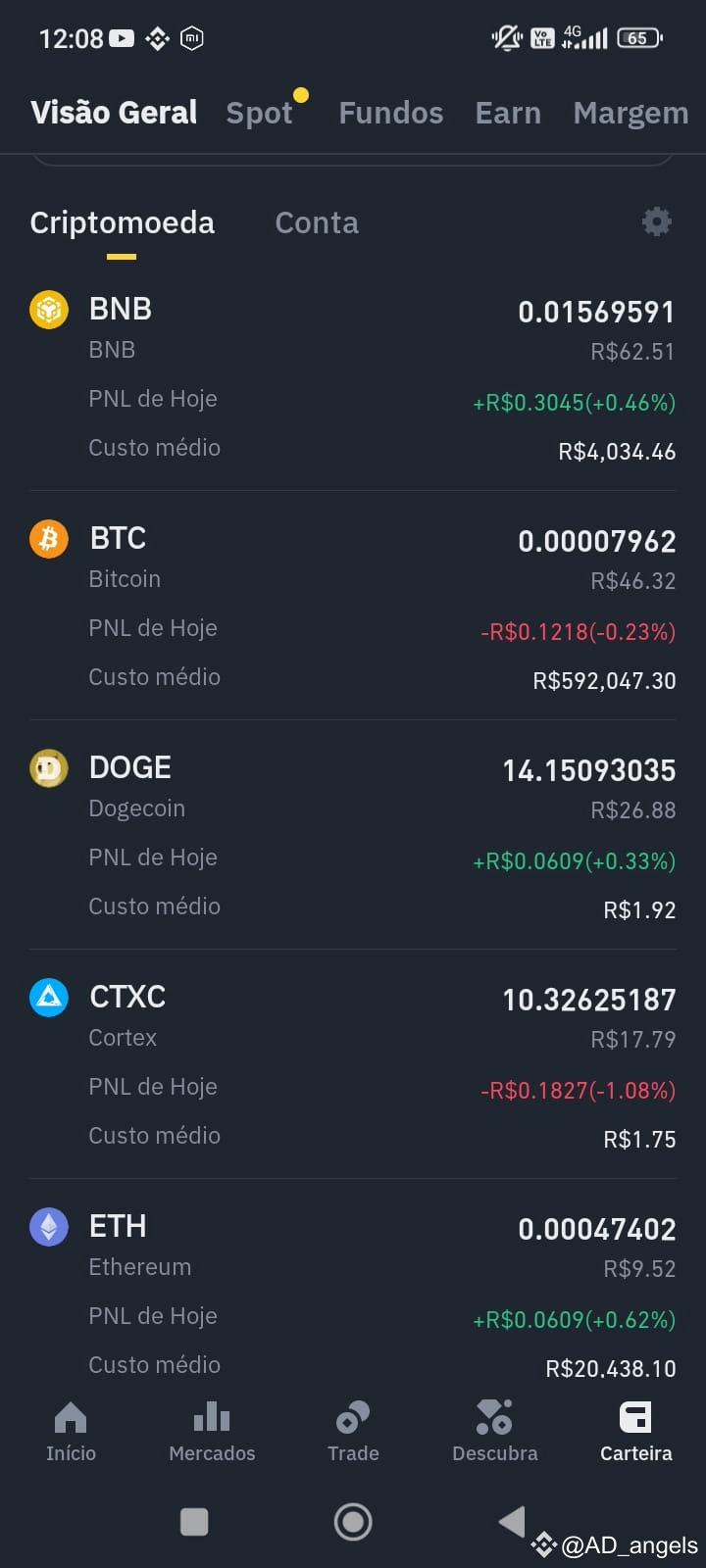Open the BNB holding details
Viewport: 706px width, 1568px height.
pyautogui.click(x=353, y=377)
